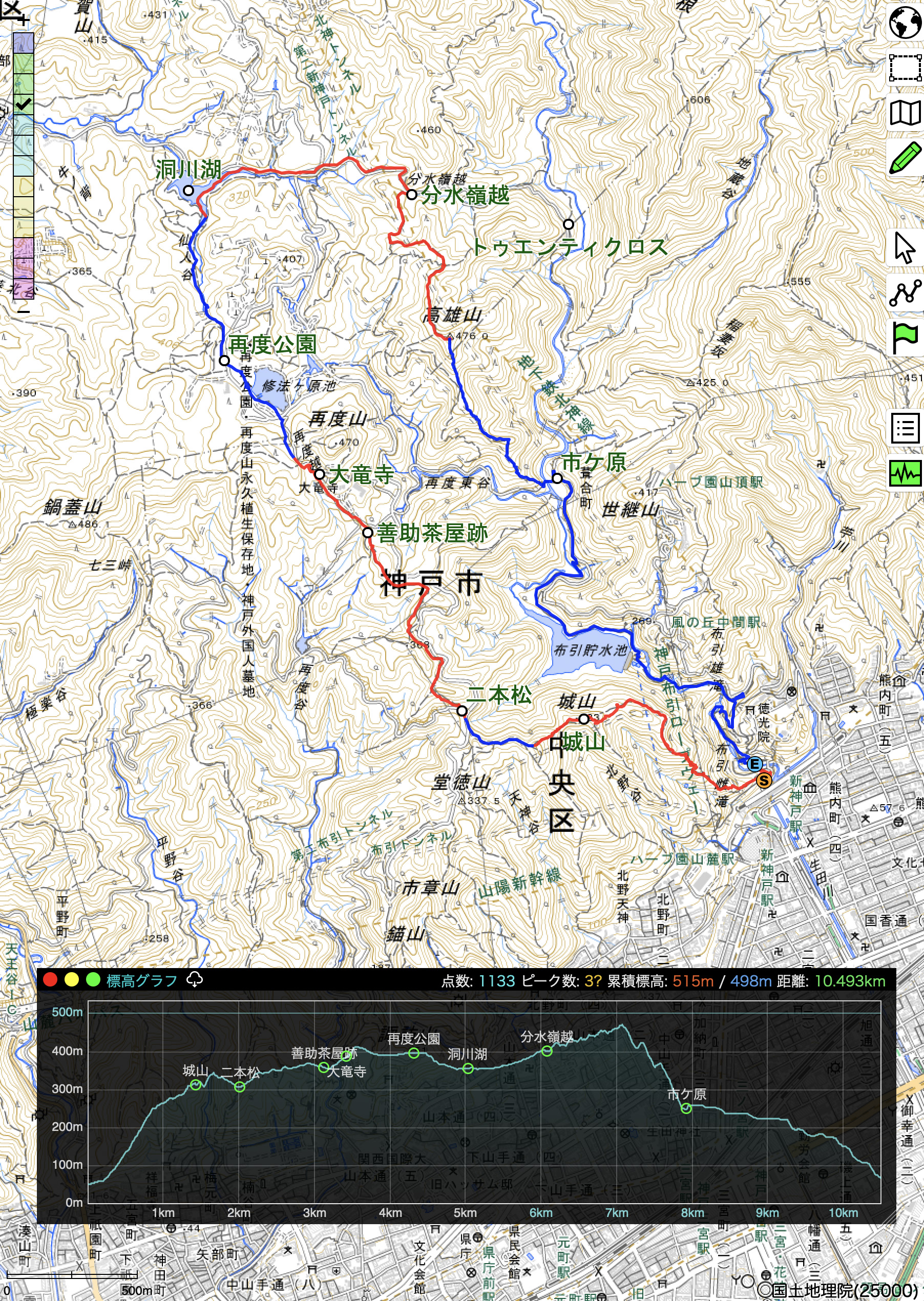Tap the 分水嶺越 point on elevation graph
This screenshot has width=924, height=1301.
click(547, 1051)
